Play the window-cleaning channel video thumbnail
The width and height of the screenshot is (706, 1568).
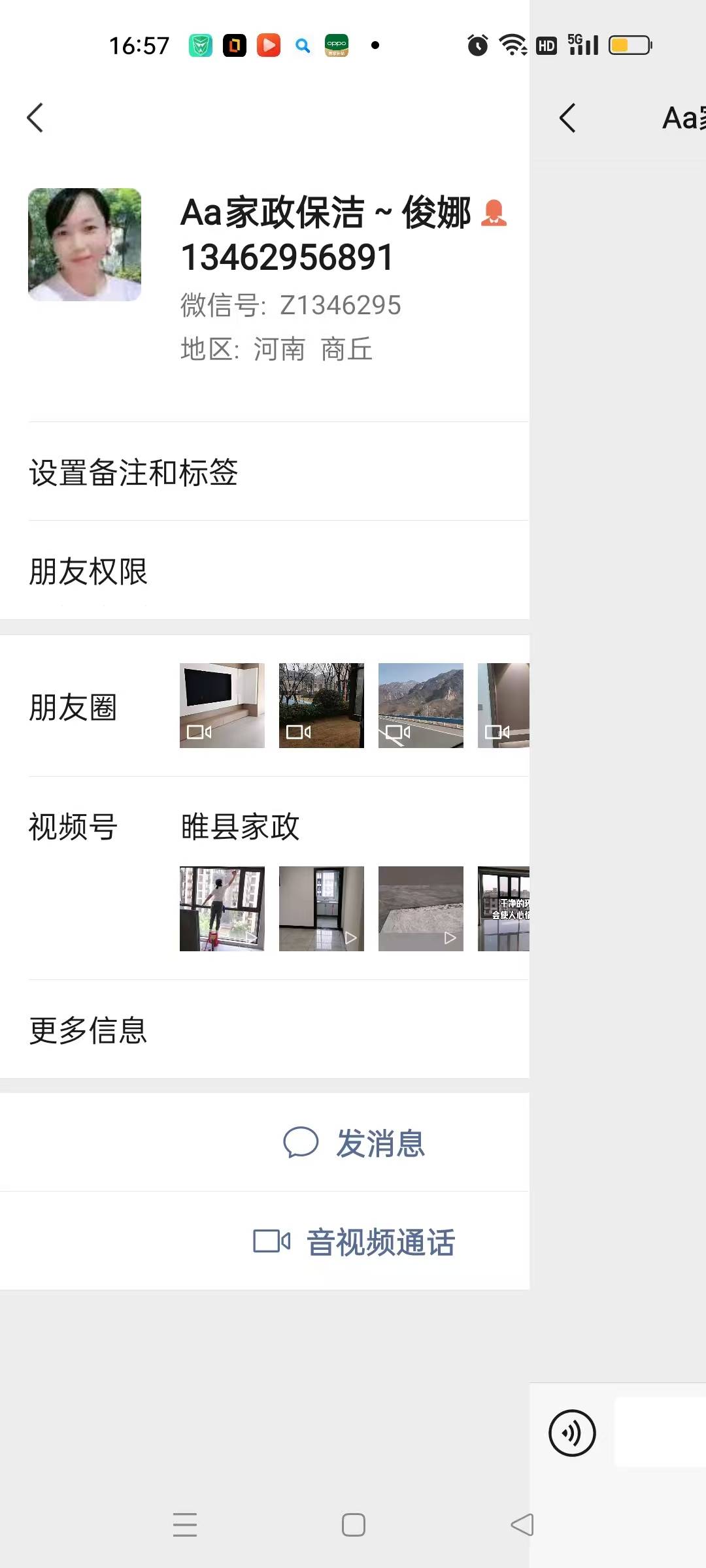point(222,909)
